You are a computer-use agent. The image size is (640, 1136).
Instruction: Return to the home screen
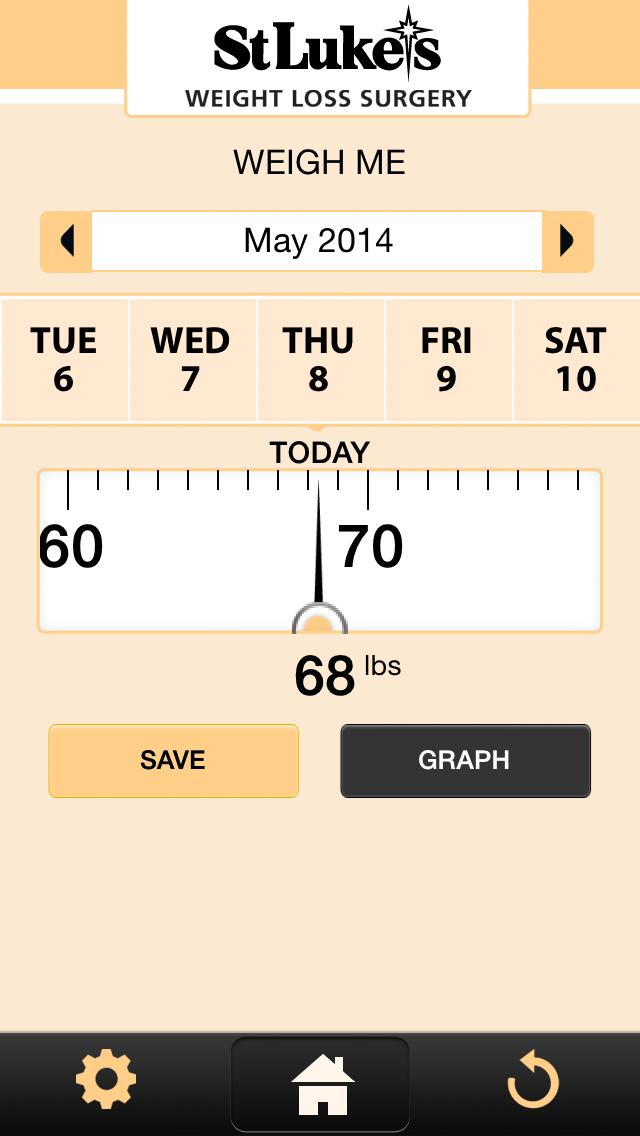point(320,1084)
